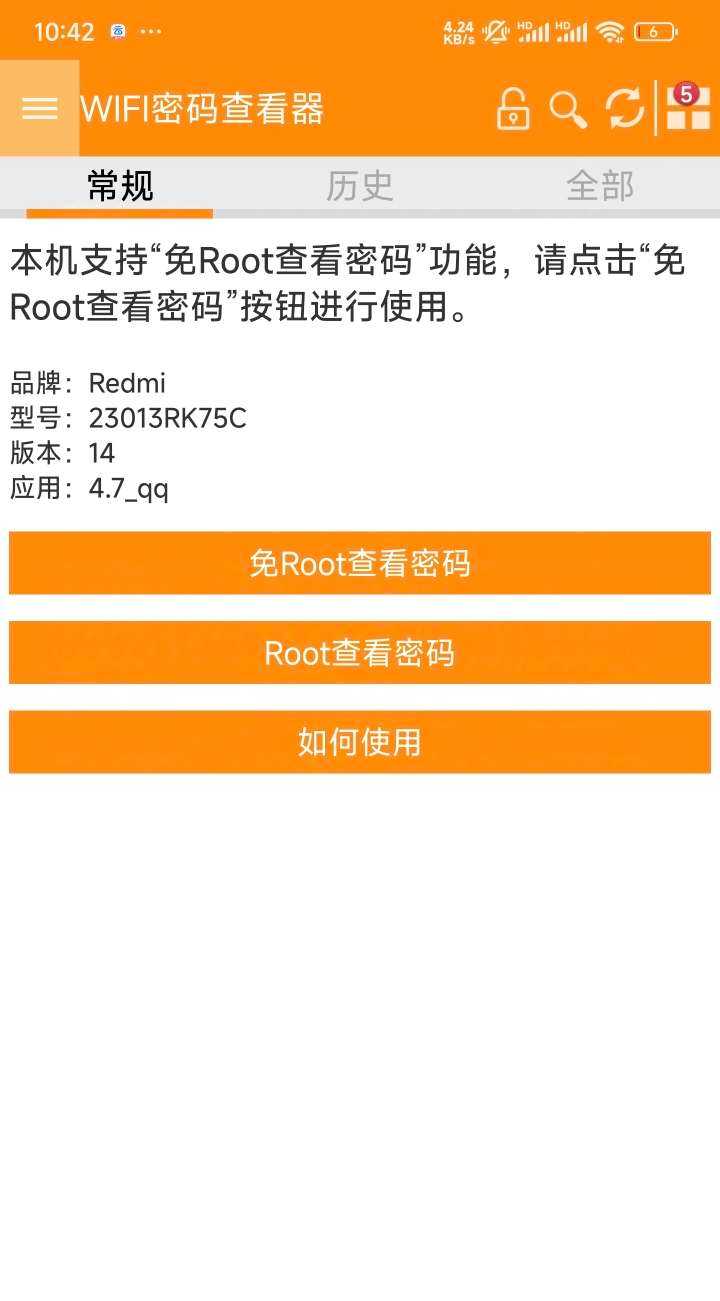The width and height of the screenshot is (720, 1301).
Task: Refresh the WiFi list
Action: pos(625,109)
